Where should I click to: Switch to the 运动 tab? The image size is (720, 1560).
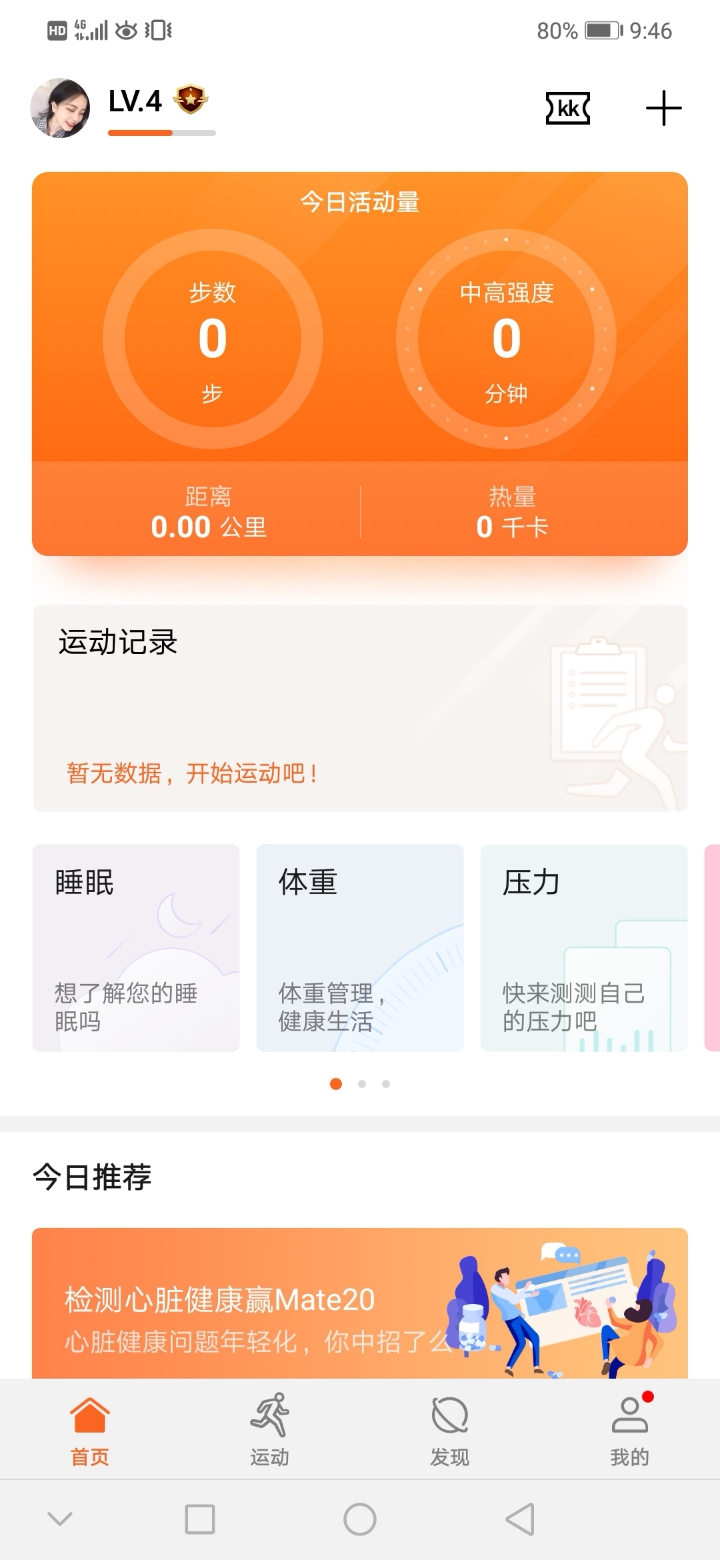pos(269,1429)
